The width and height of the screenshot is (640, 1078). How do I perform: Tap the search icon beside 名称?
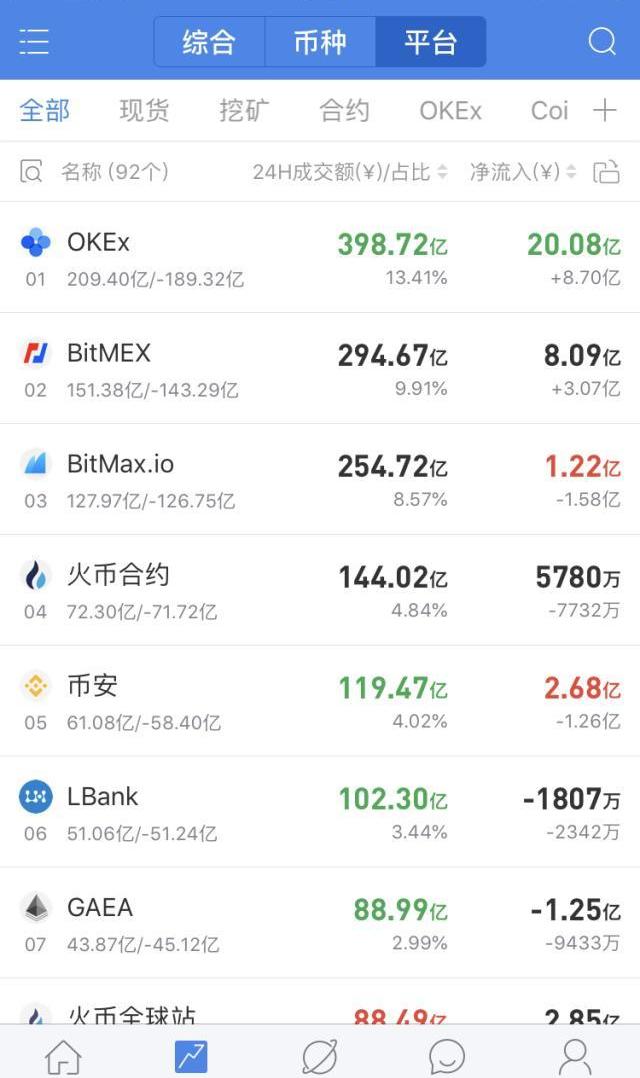[x=31, y=171]
